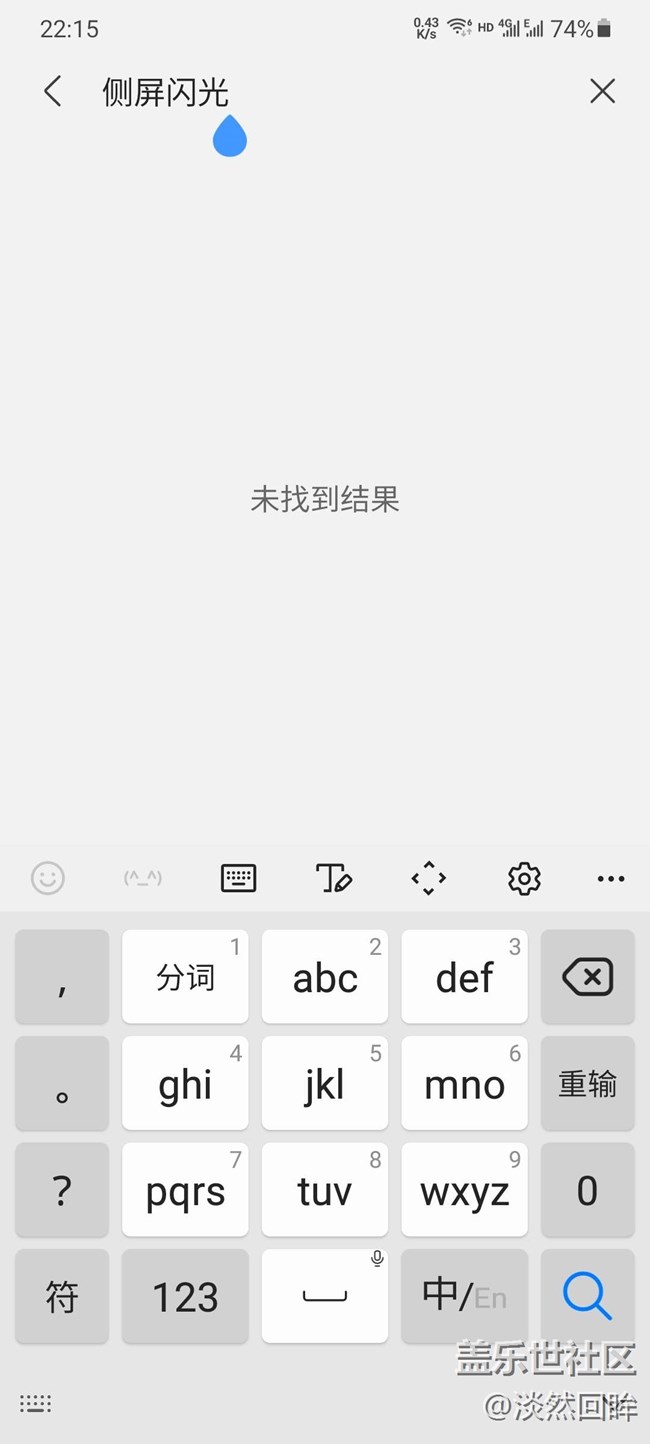This screenshot has width=650, height=1444.
Task: Tap the 分词 key
Action: (x=185, y=977)
